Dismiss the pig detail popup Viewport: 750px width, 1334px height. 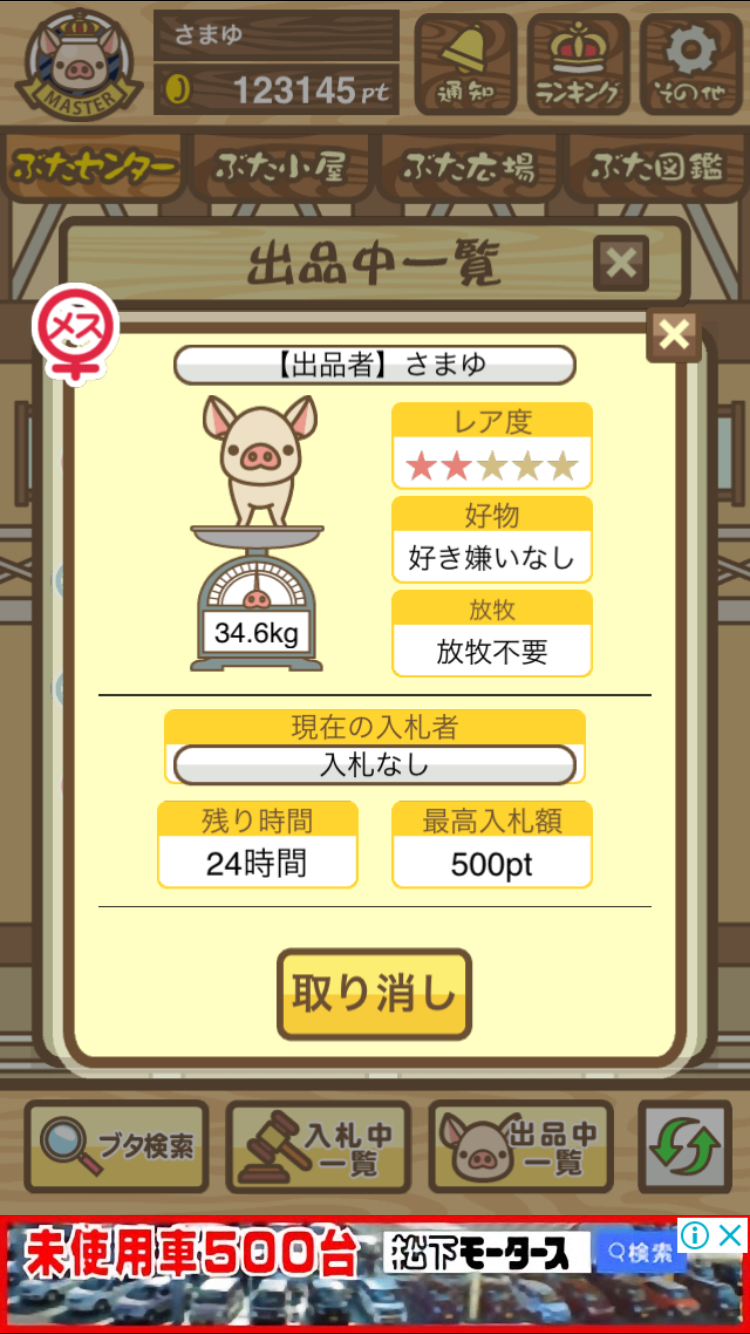[674, 335]
